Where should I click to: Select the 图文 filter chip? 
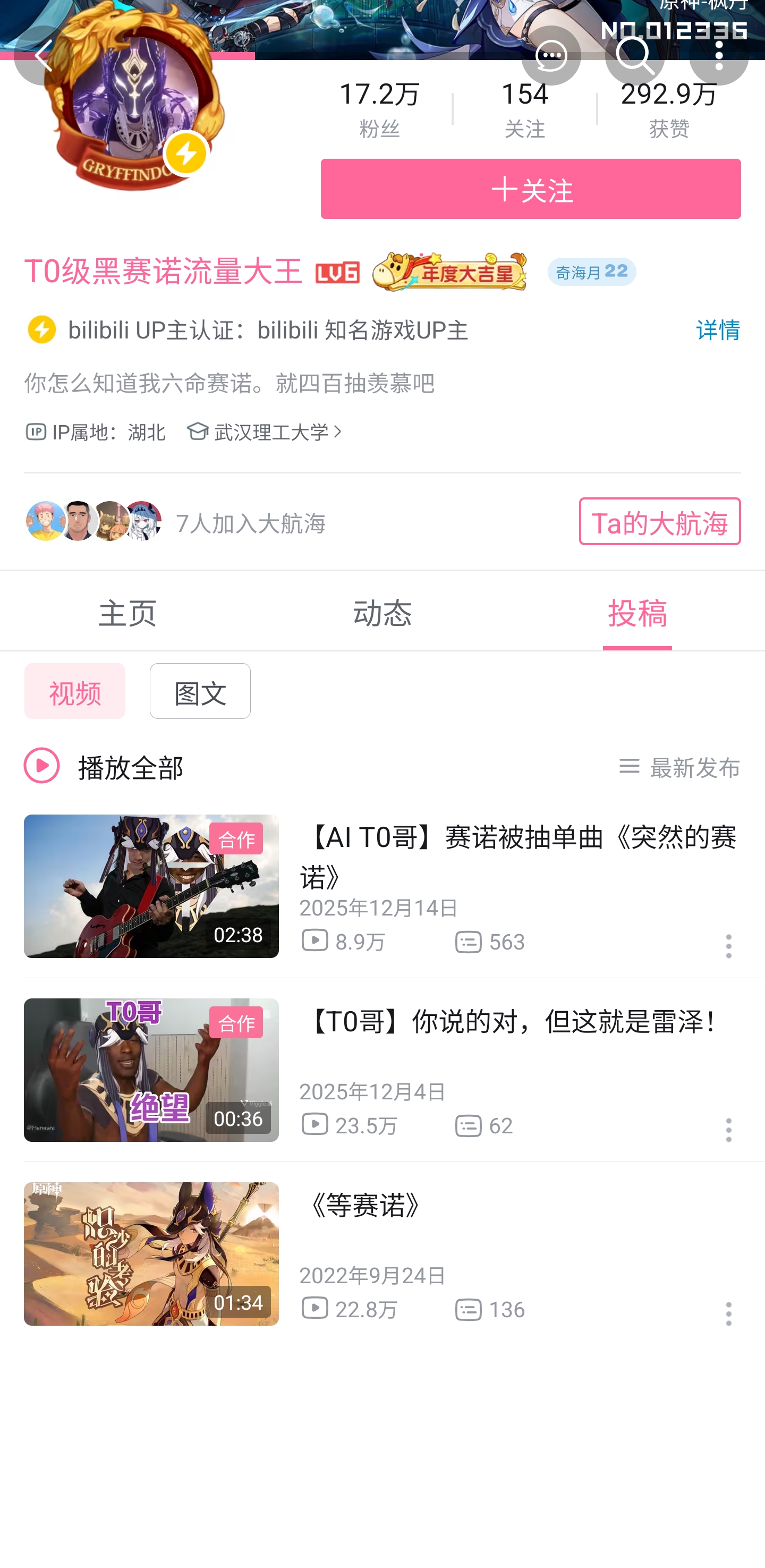(x=200, y=691)
